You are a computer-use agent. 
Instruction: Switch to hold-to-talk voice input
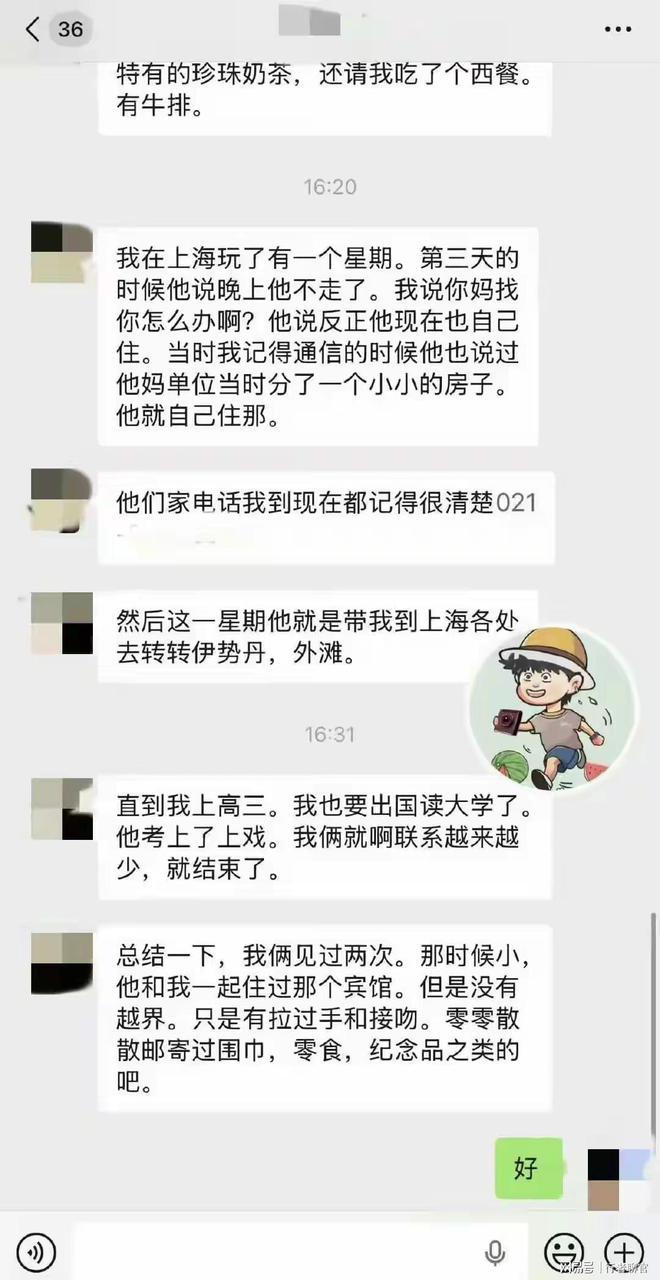37,1251
